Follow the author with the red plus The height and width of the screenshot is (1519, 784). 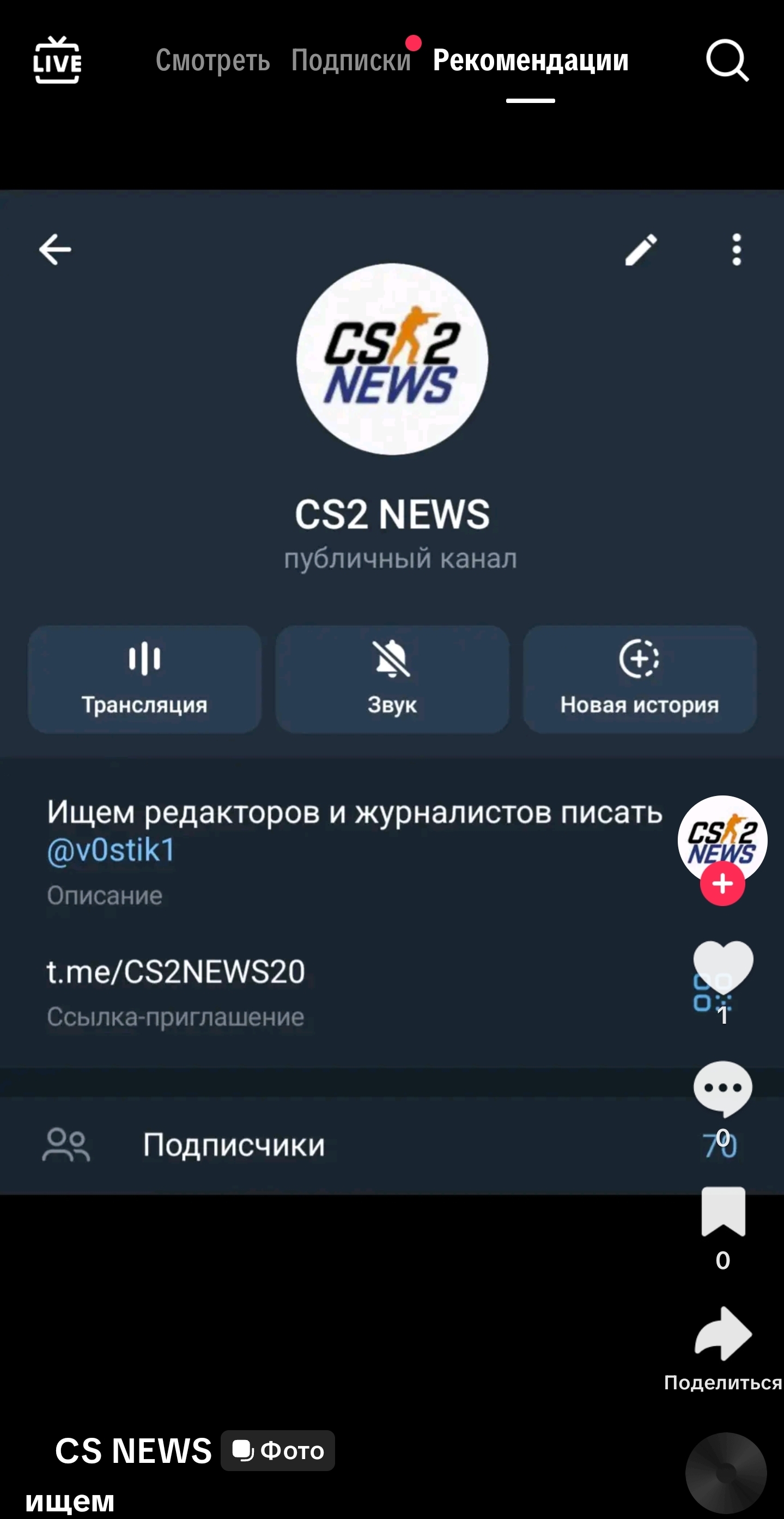point(722,884)
